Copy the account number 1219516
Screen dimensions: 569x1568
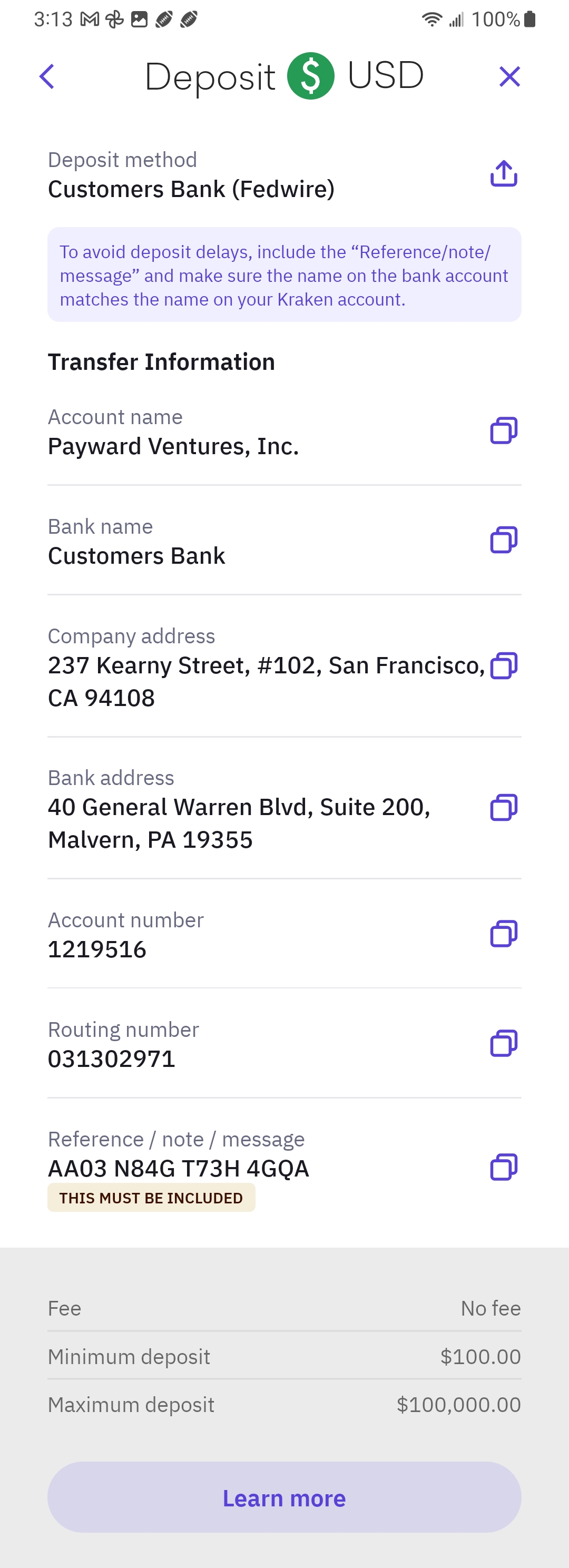coord(503,934)
